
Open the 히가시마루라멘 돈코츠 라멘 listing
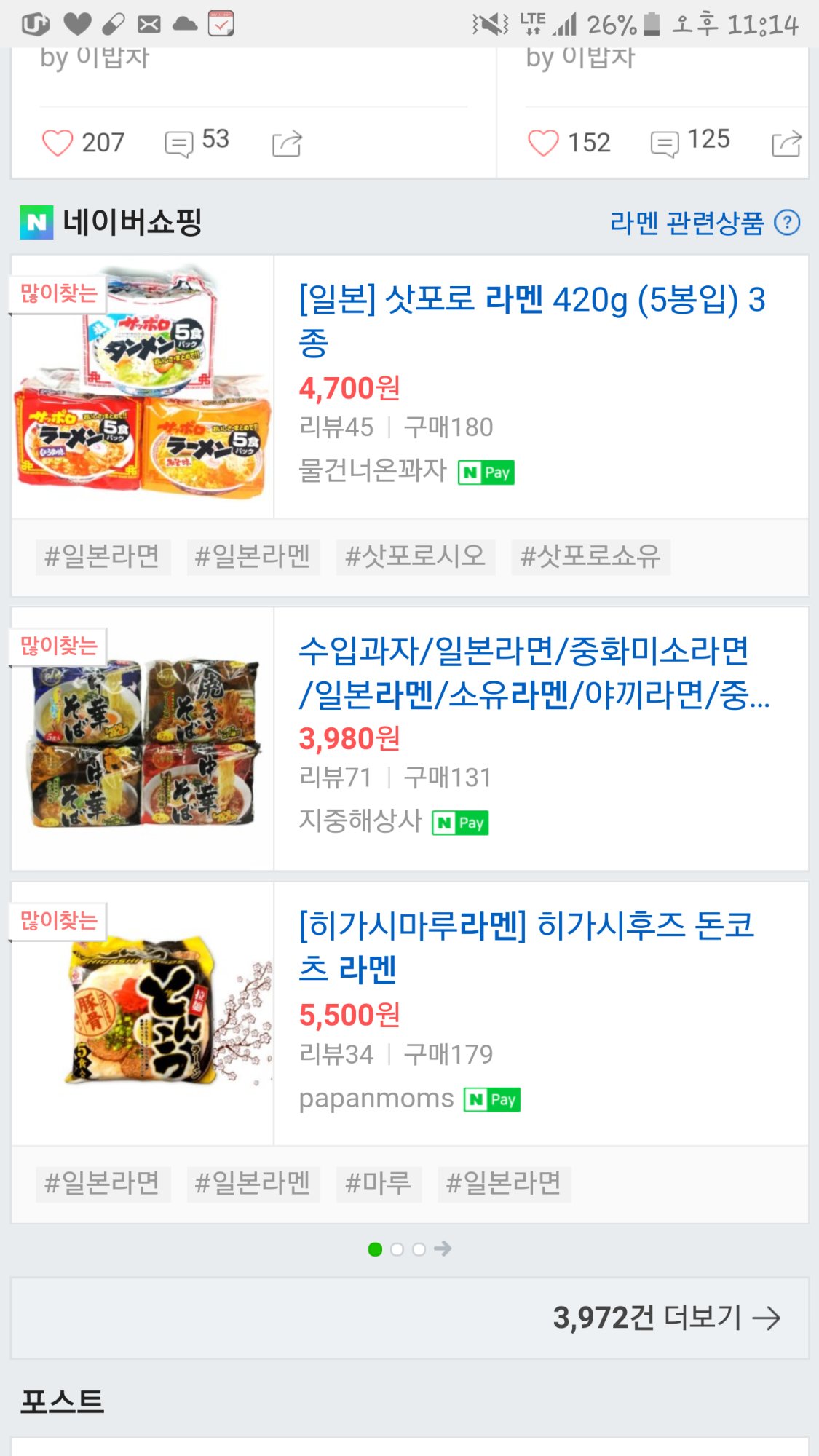click(x=526, y=946)
